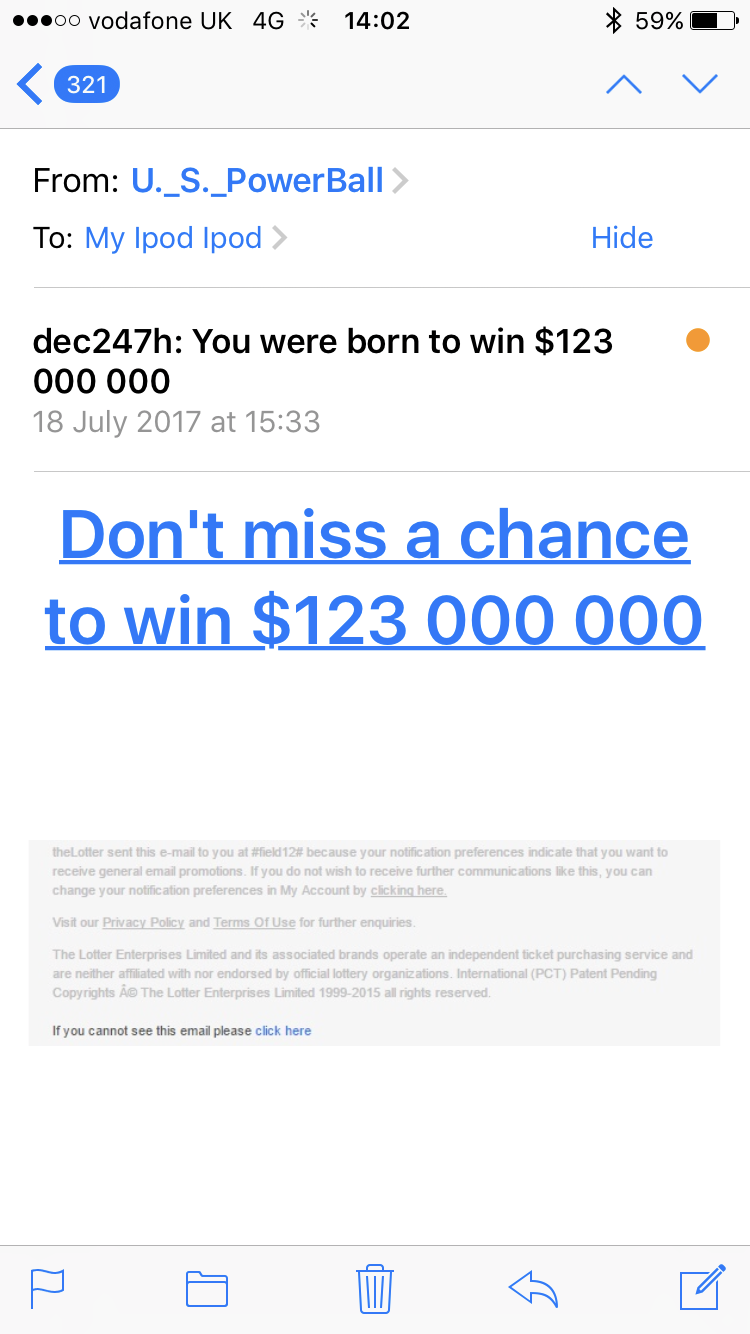Show the previous email

click(x=624, y=84)
